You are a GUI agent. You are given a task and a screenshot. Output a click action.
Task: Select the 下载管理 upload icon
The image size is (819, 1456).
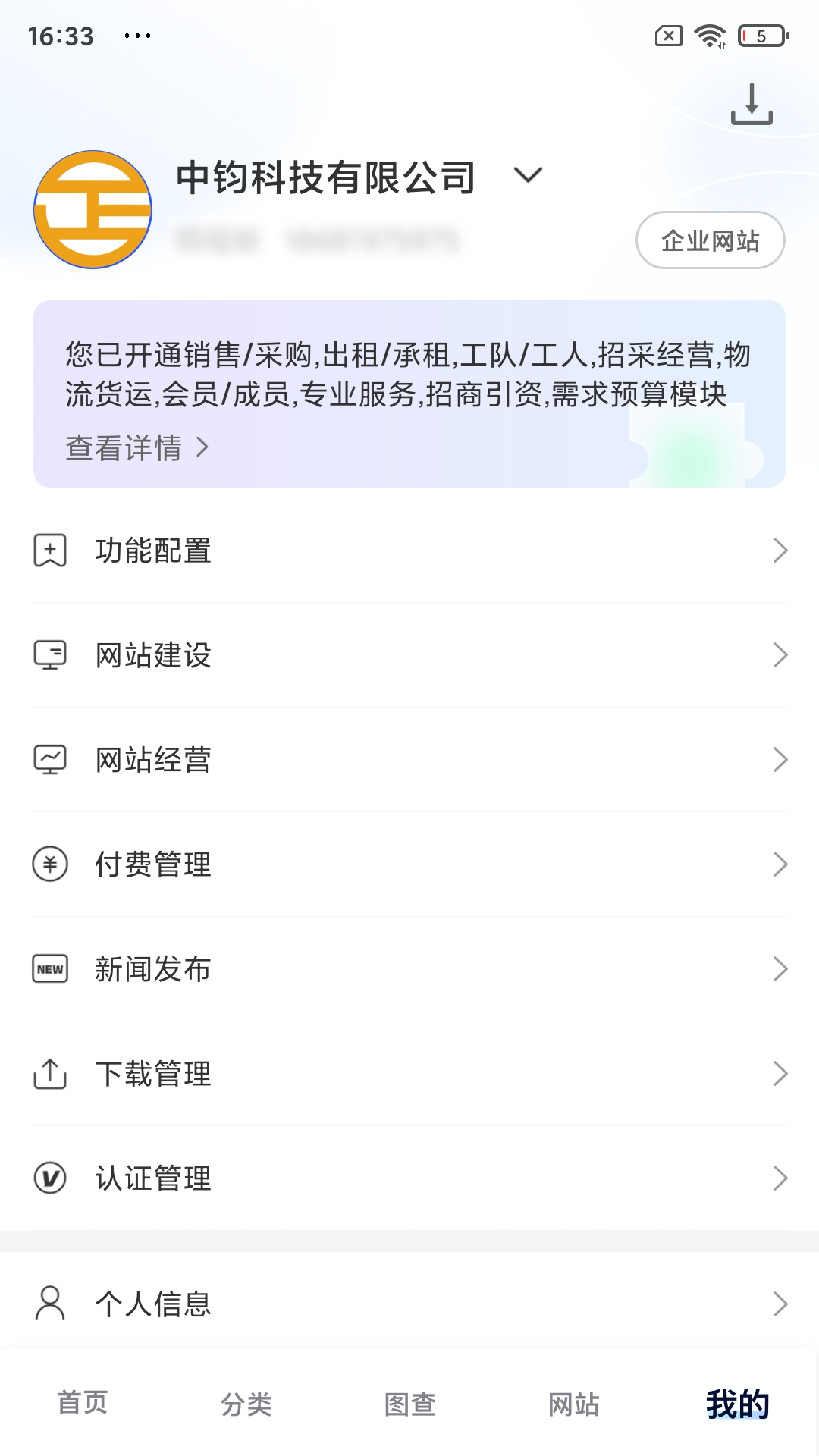[50, 1073]
